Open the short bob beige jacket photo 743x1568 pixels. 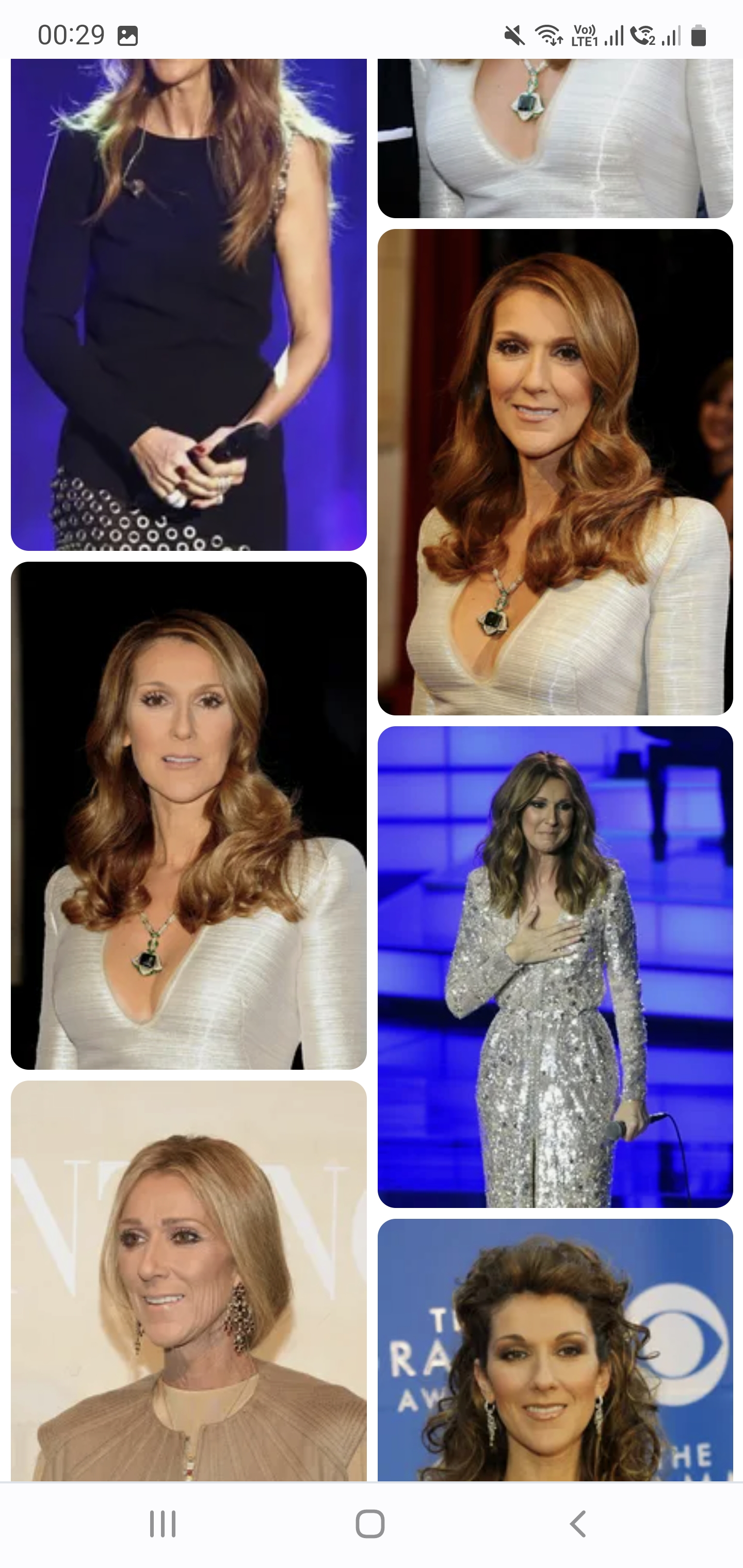tap(189, 1281)
